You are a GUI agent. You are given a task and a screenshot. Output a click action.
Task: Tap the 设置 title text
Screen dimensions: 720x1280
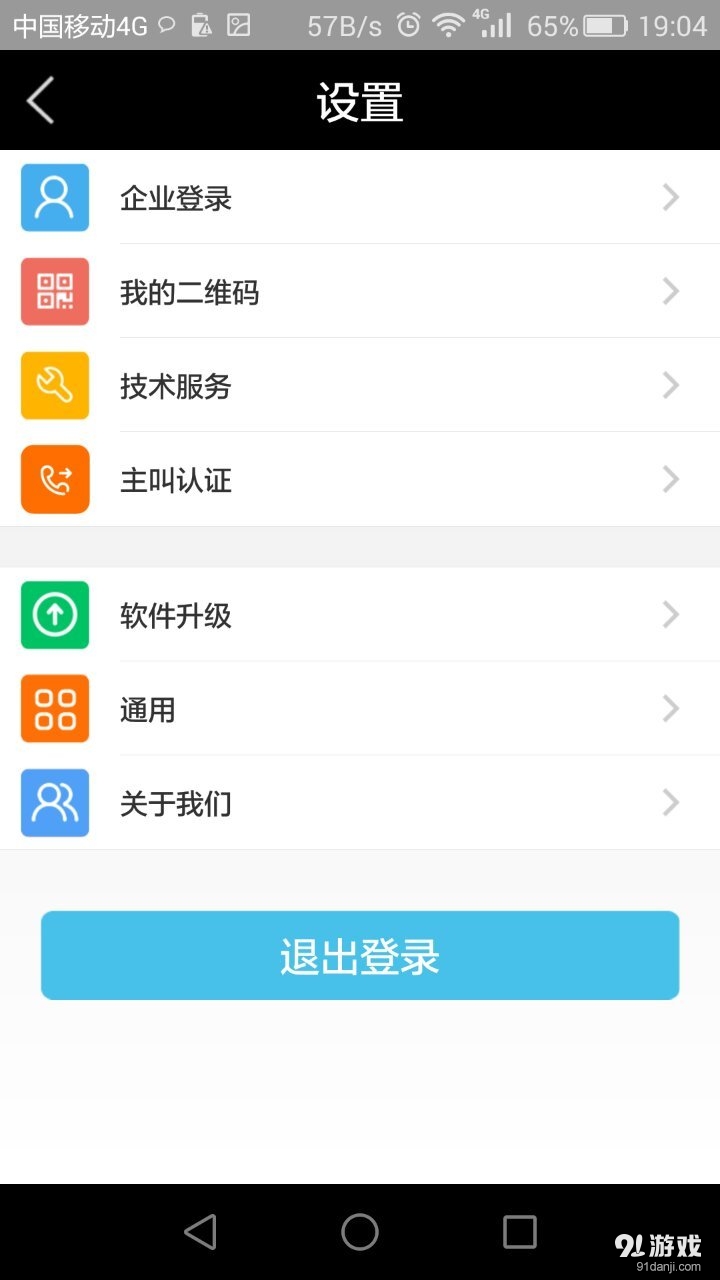click(x=360, y=101)
